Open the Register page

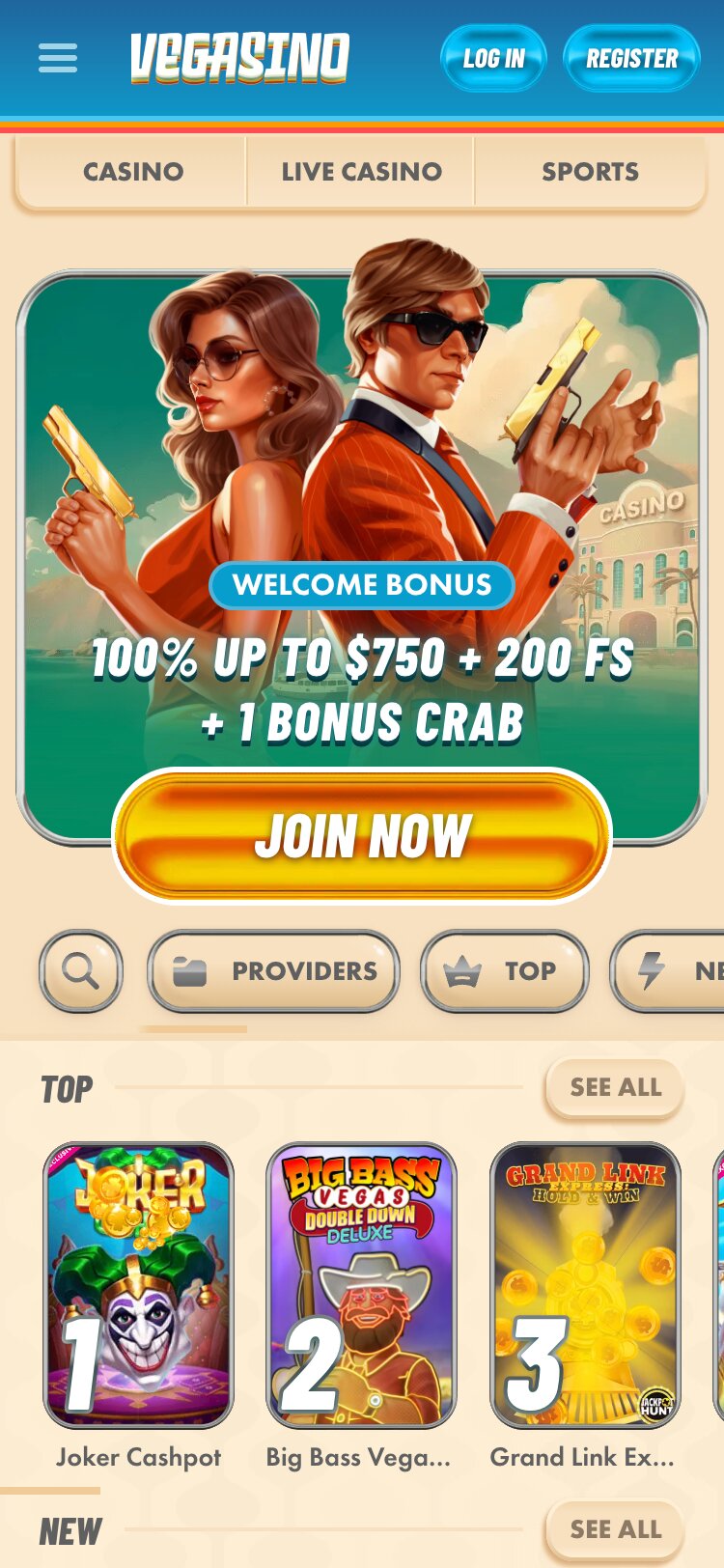coord(631,58)
